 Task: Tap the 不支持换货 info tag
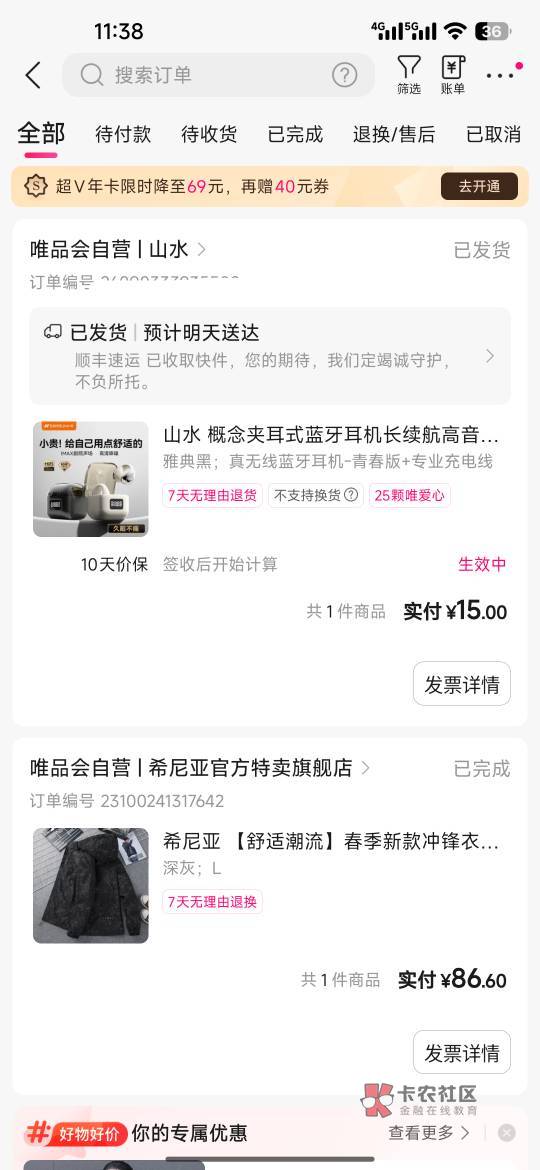click(x=316, y=495)
